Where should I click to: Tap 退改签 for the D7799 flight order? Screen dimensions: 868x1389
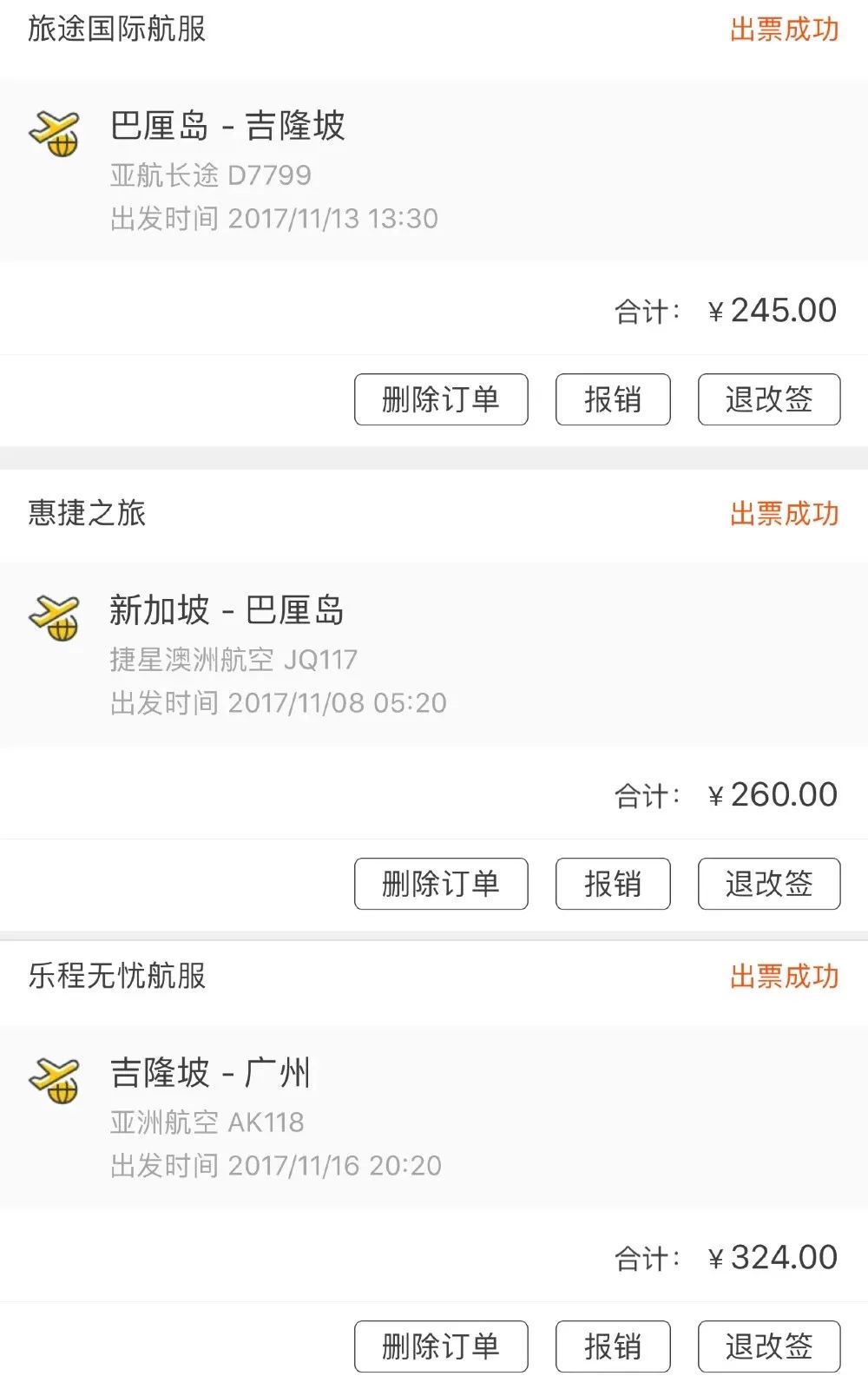pos(769,399)
